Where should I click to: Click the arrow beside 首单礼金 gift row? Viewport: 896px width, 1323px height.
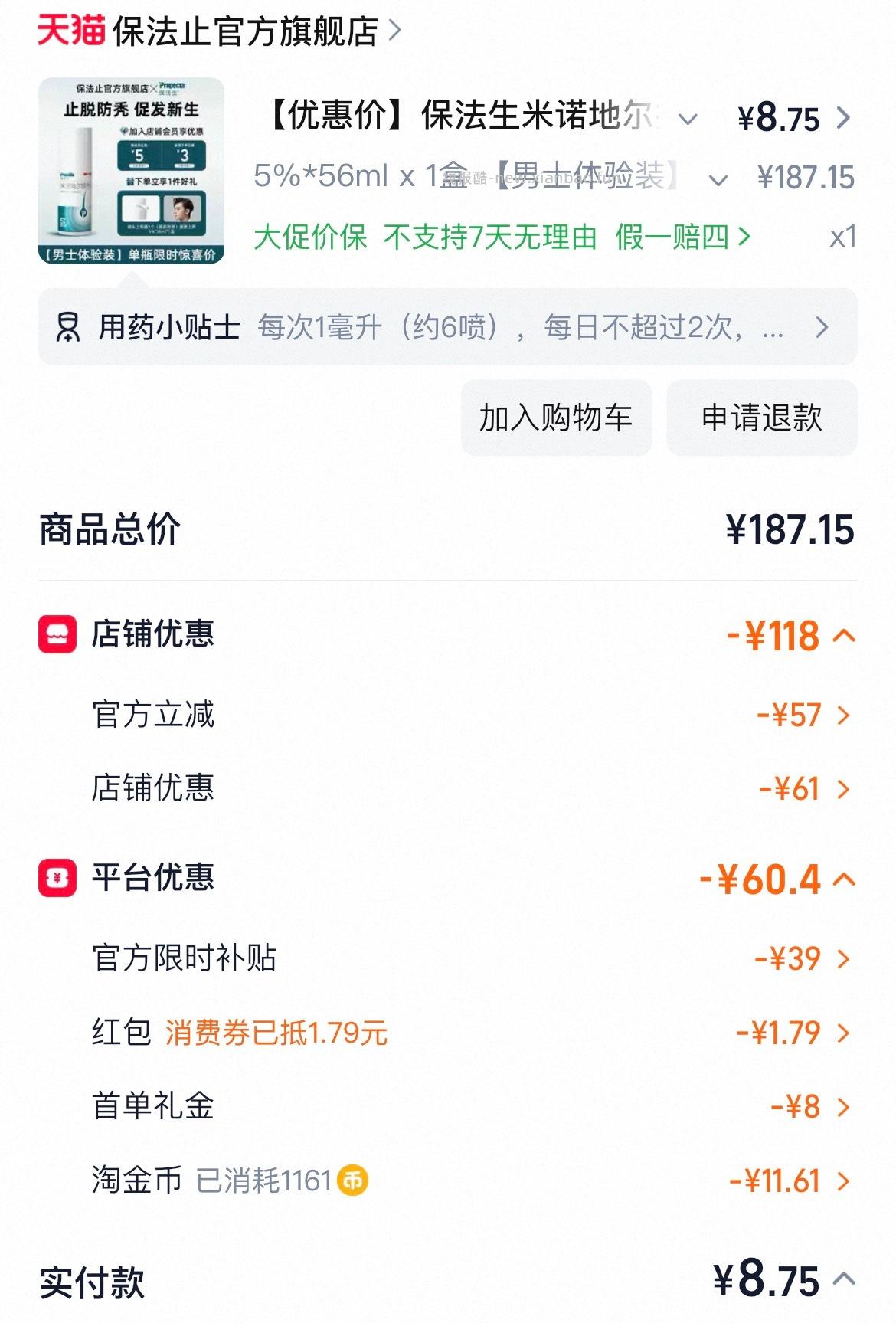(844, 1106)
